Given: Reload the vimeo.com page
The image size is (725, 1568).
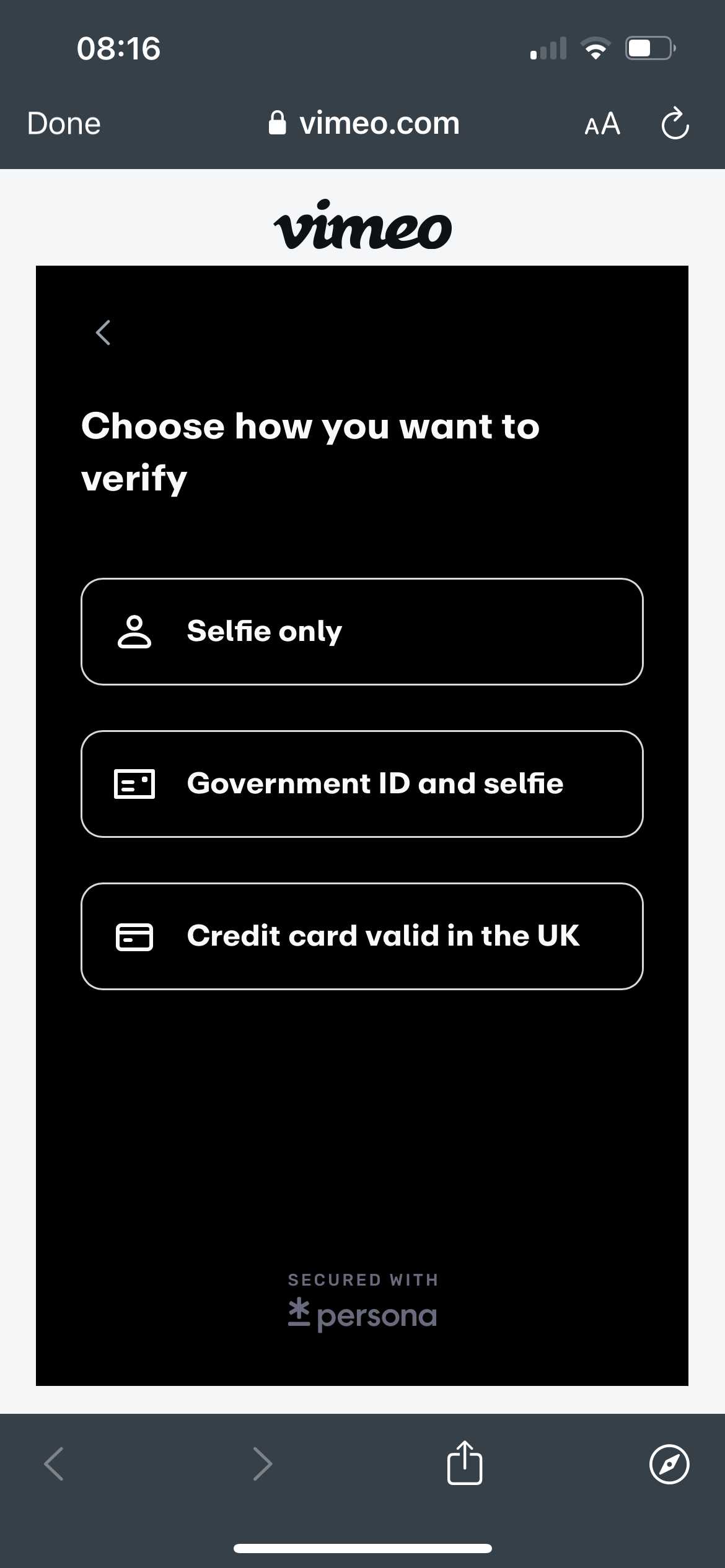Looking at the screenshot, I should (x=675, y=123).
